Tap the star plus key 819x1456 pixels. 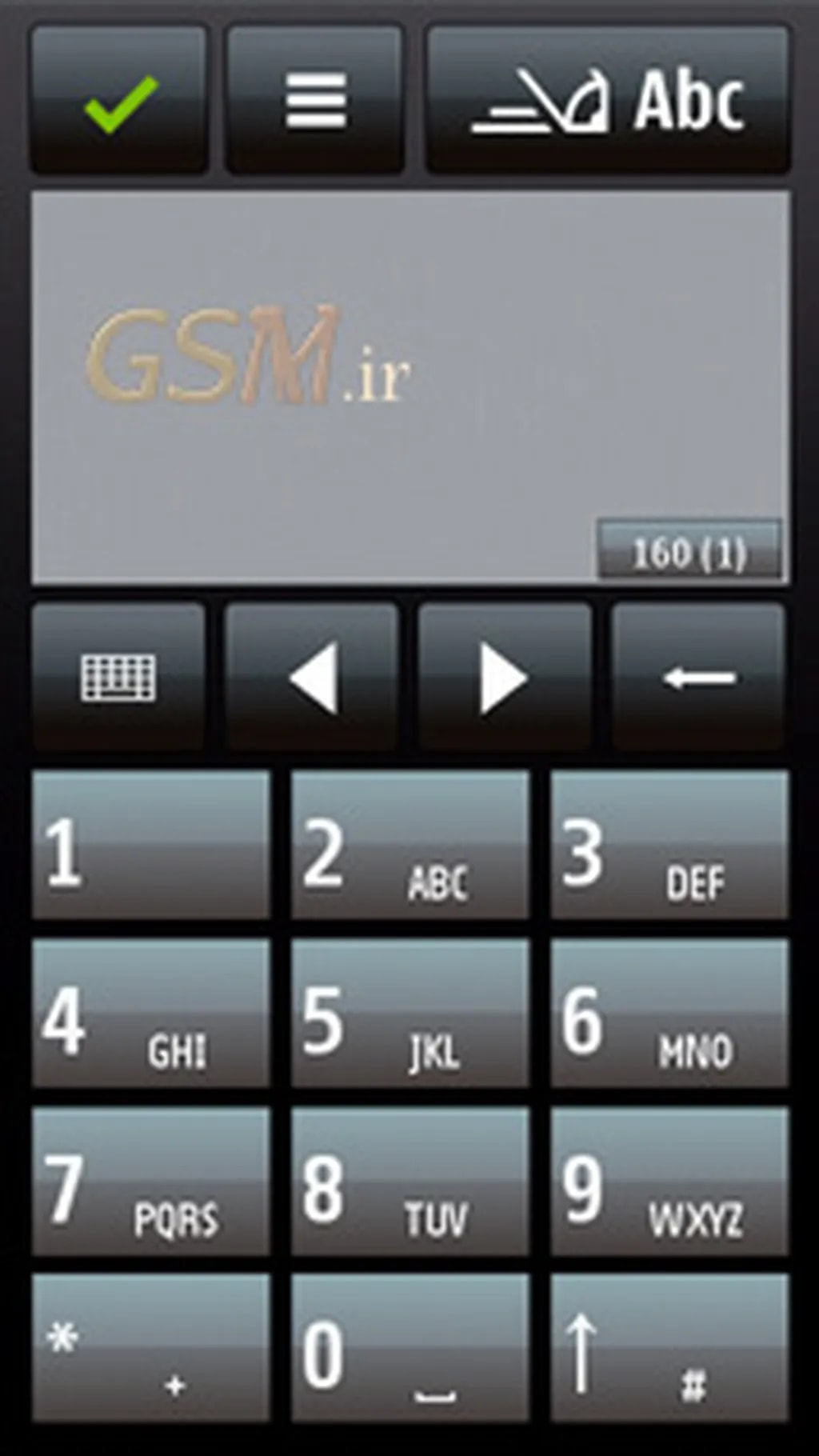click(x=151, y=1349)
